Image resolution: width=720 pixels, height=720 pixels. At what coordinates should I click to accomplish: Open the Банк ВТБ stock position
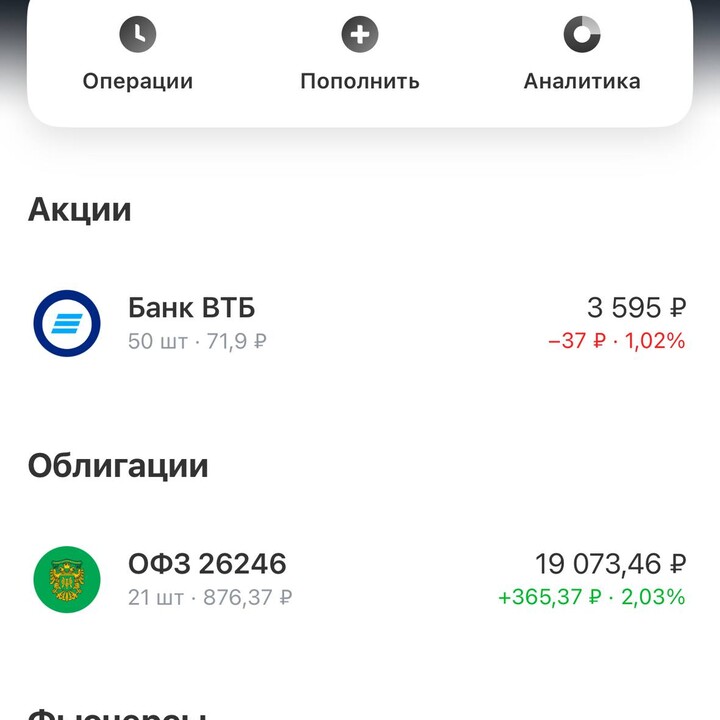click(359, 323)
